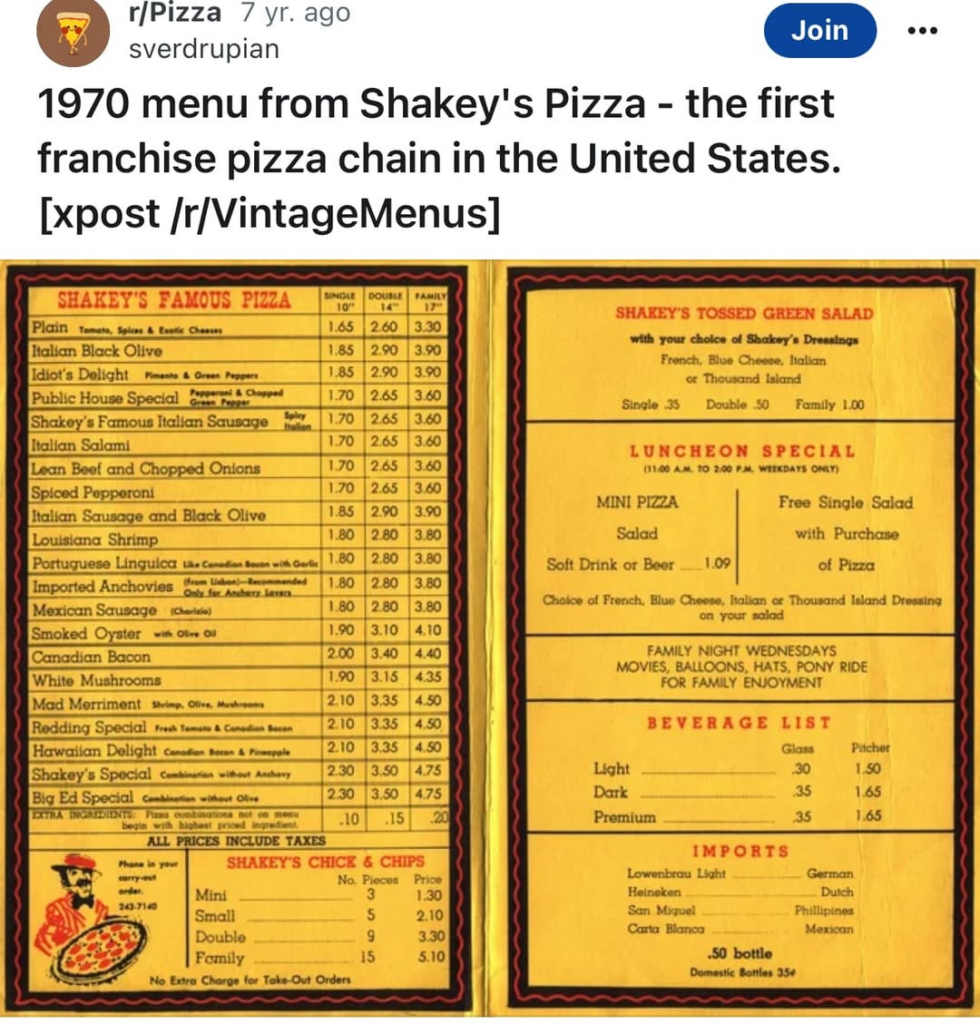View sverdrupian's user profile
The image size is (980, 1024).
pos(204,49)
